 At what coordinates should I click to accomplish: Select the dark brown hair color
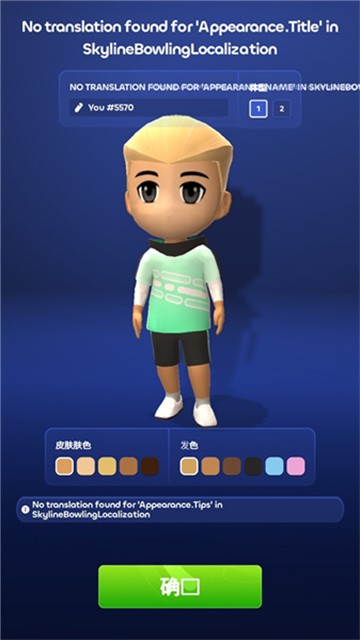[x=232, y=466]
